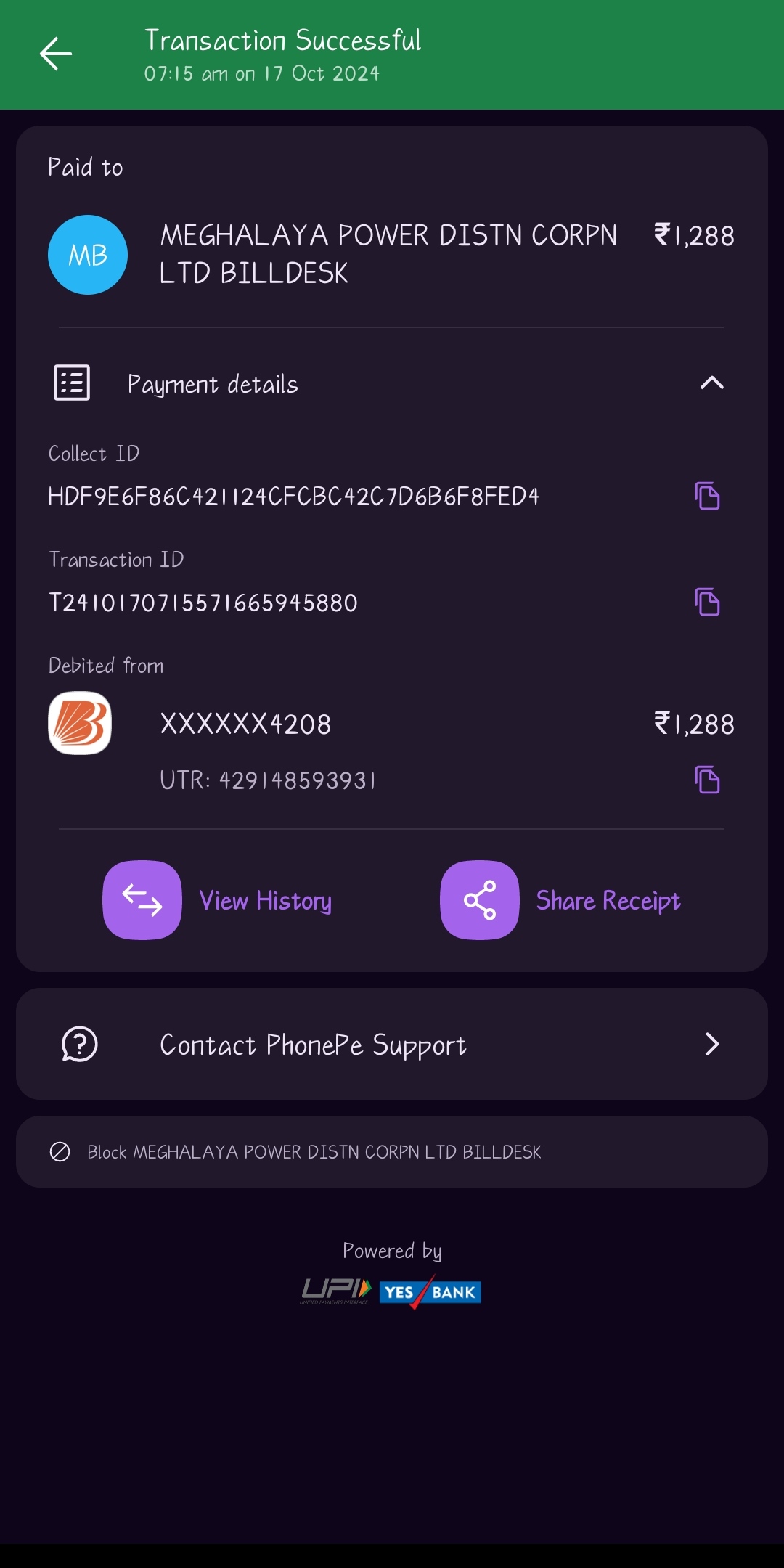Block Meghalaya Power Distn Corpn Ltd Billdesk
Screen dimensions: 784x1568
tap(392, 1152)
